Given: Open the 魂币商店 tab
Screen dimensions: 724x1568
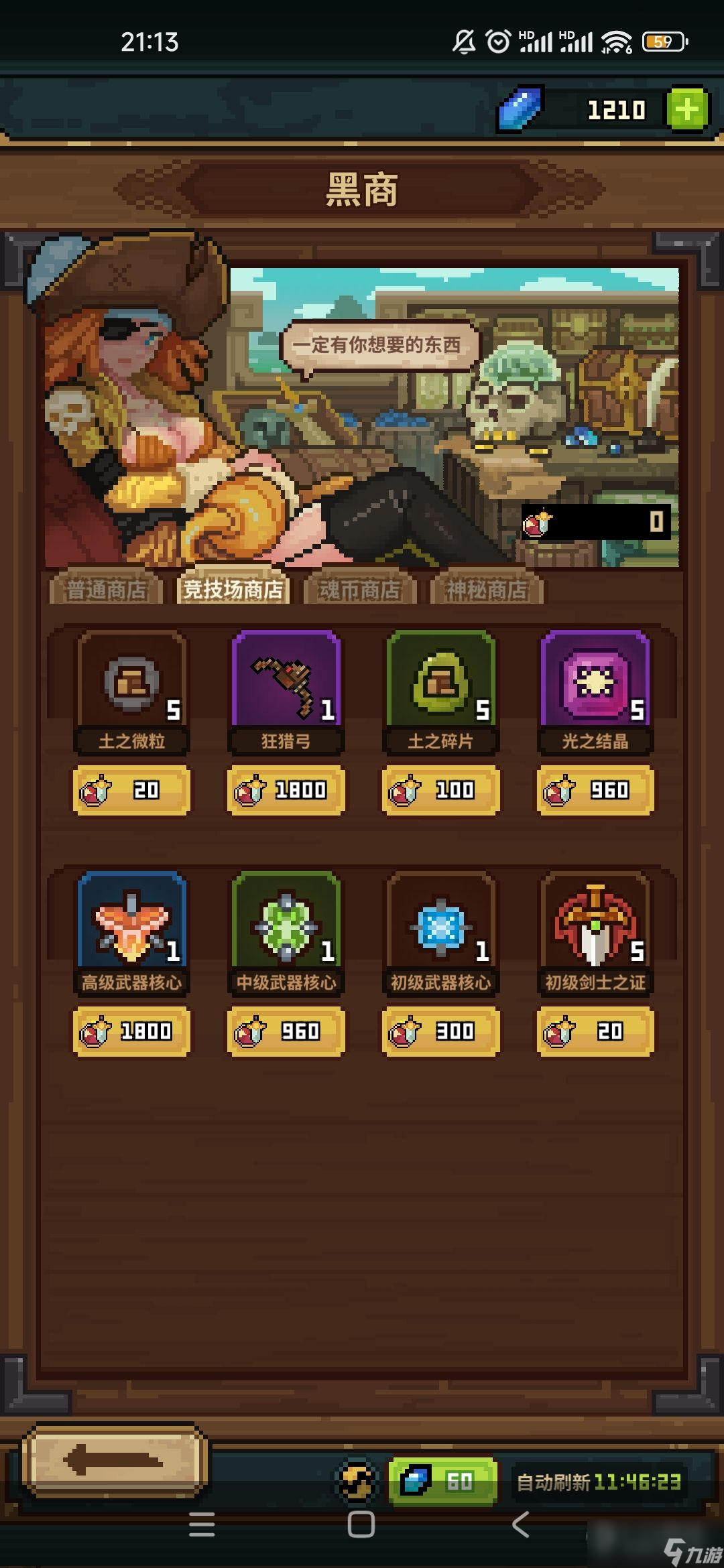Looking at the screenshot, I should (360, 590).
